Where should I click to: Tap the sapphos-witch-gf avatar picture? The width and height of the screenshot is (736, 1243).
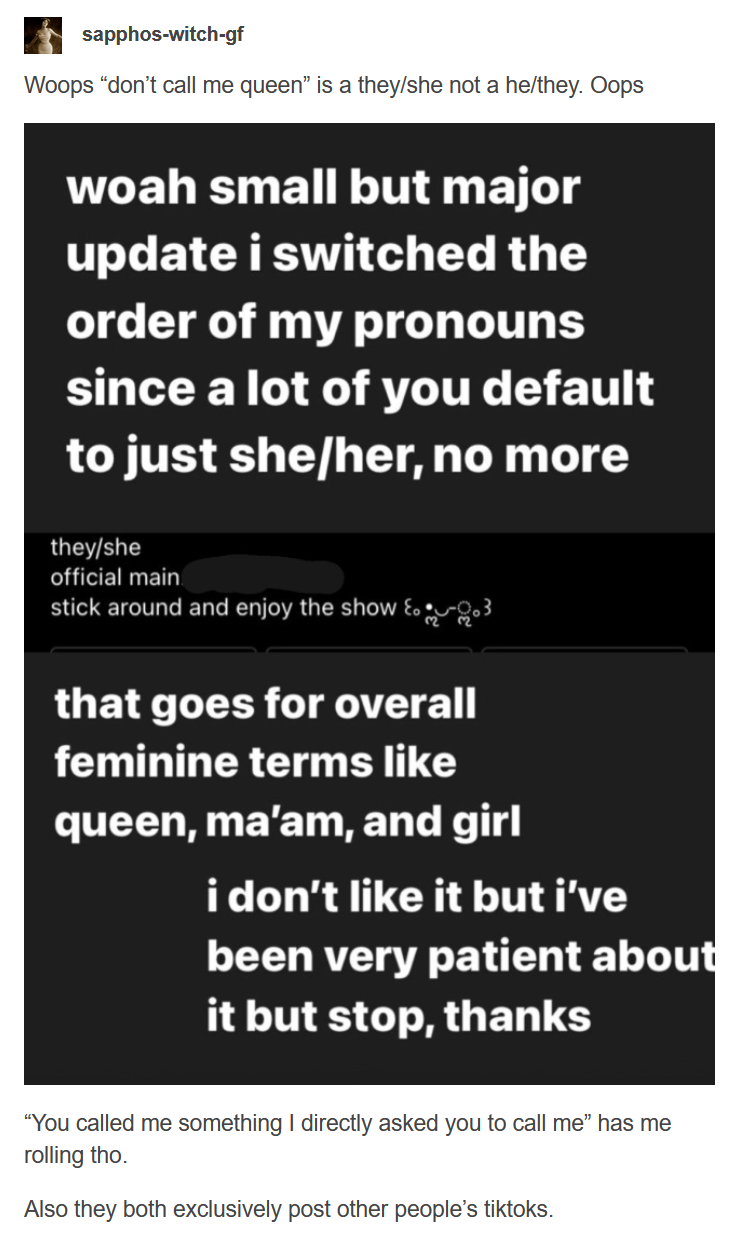tap(42, 35)
